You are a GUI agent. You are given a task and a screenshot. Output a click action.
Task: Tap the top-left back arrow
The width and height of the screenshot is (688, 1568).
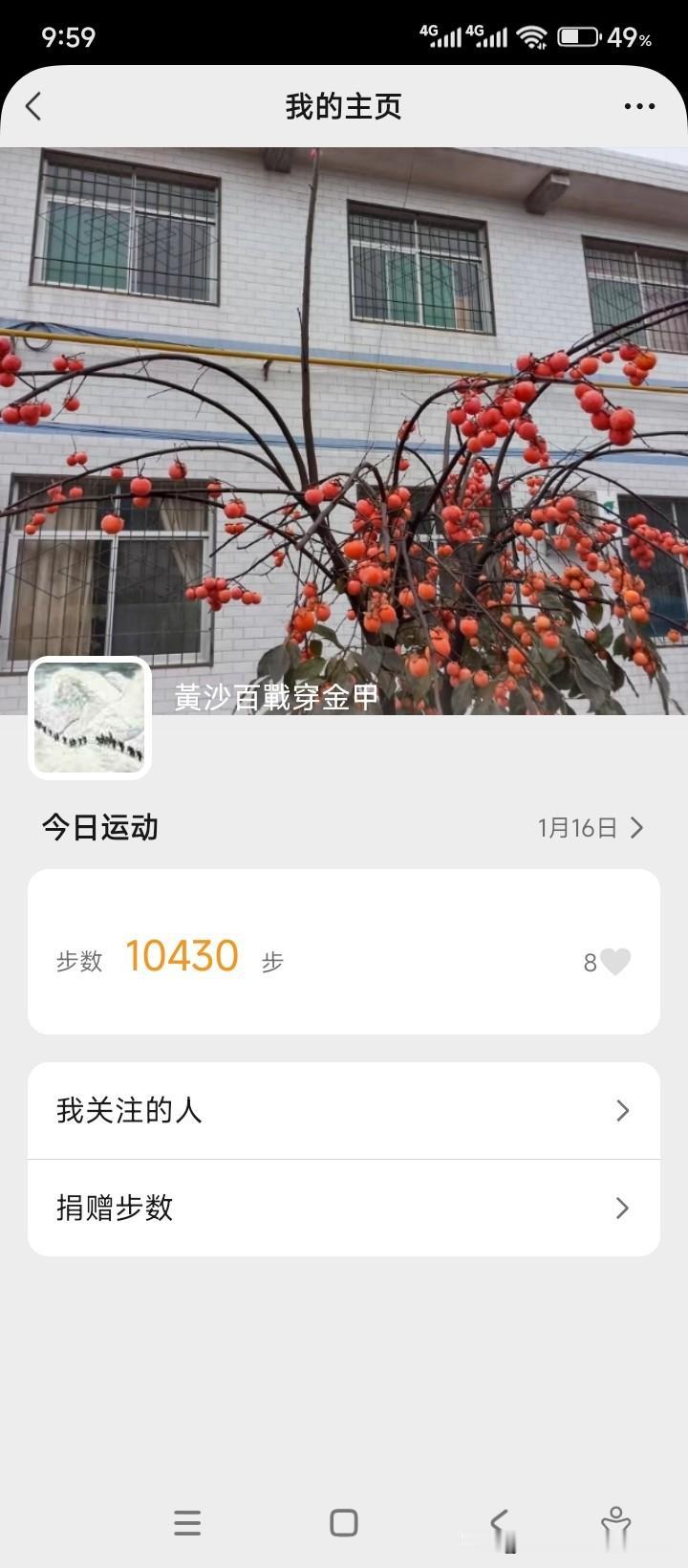(34, 105)
